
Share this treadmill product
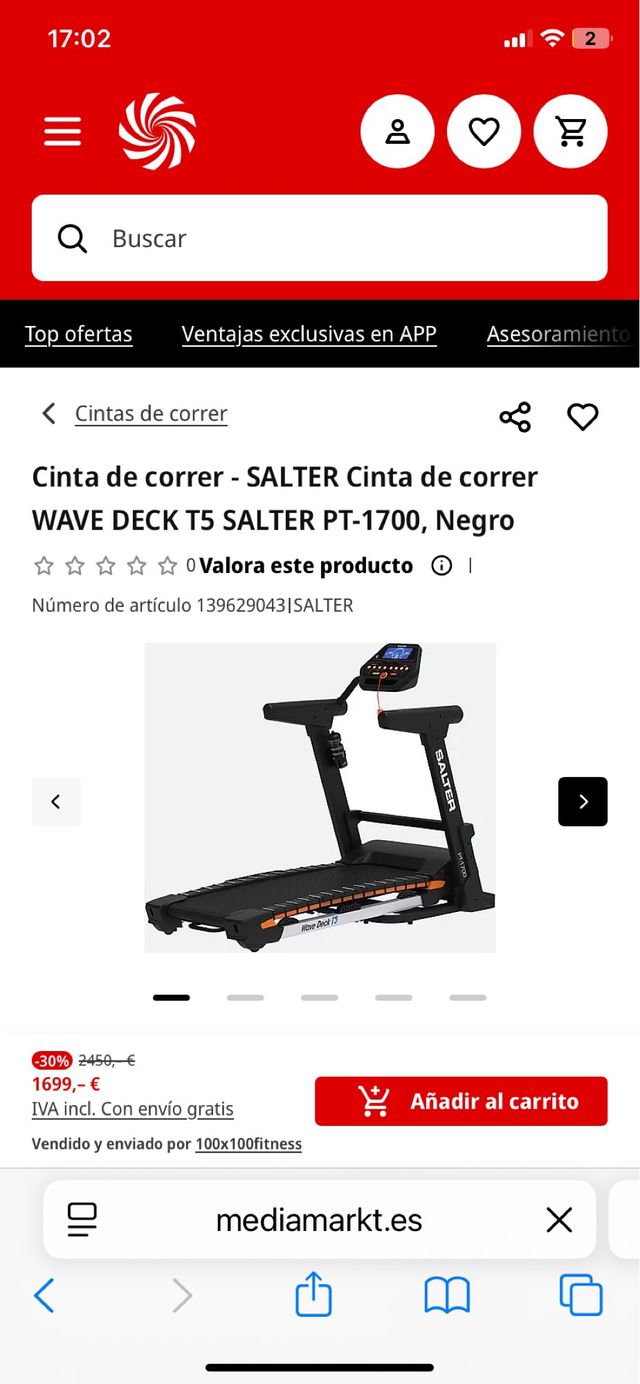click(515, 417)
